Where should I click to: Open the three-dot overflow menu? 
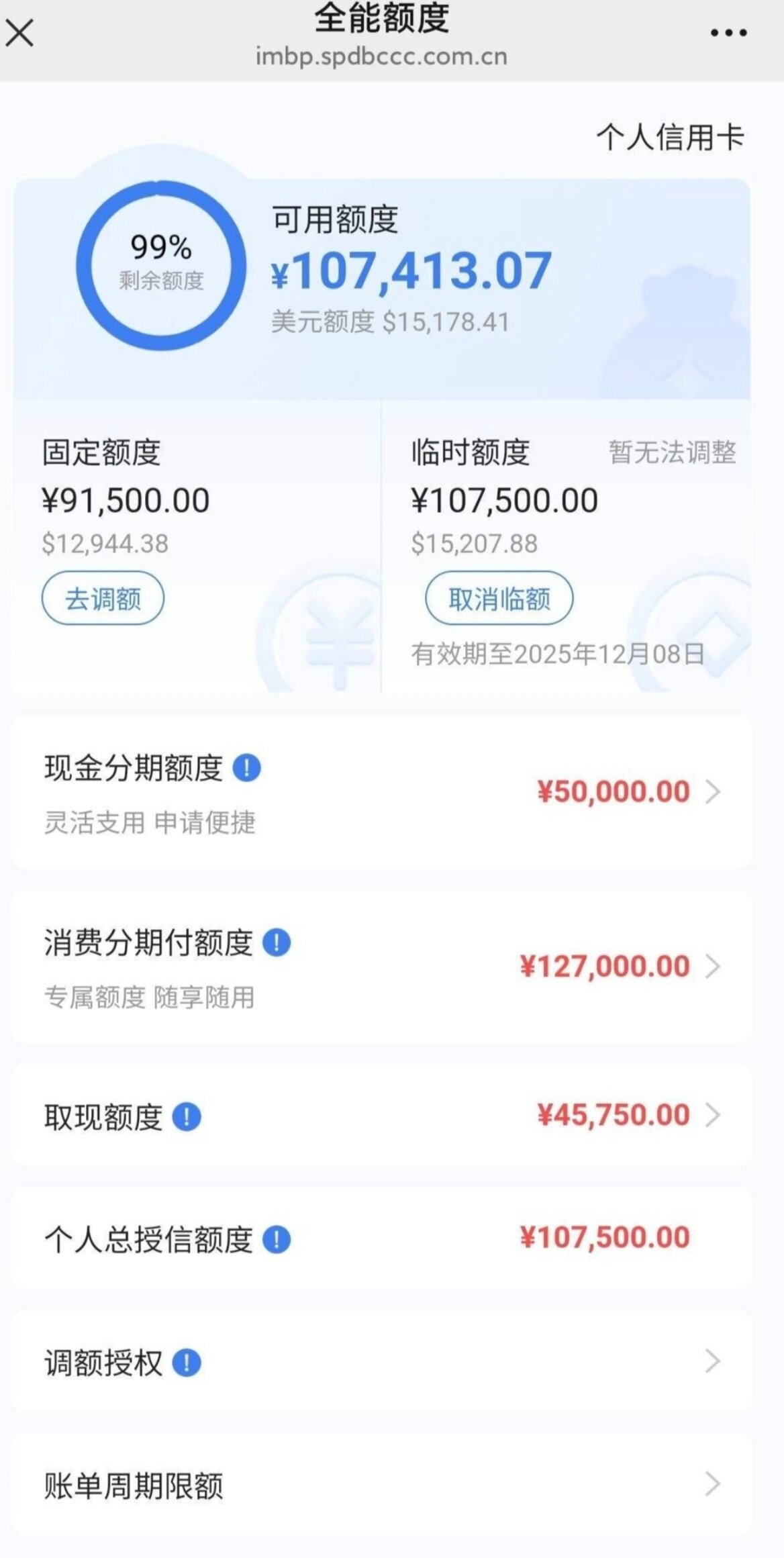coord(728,33)
